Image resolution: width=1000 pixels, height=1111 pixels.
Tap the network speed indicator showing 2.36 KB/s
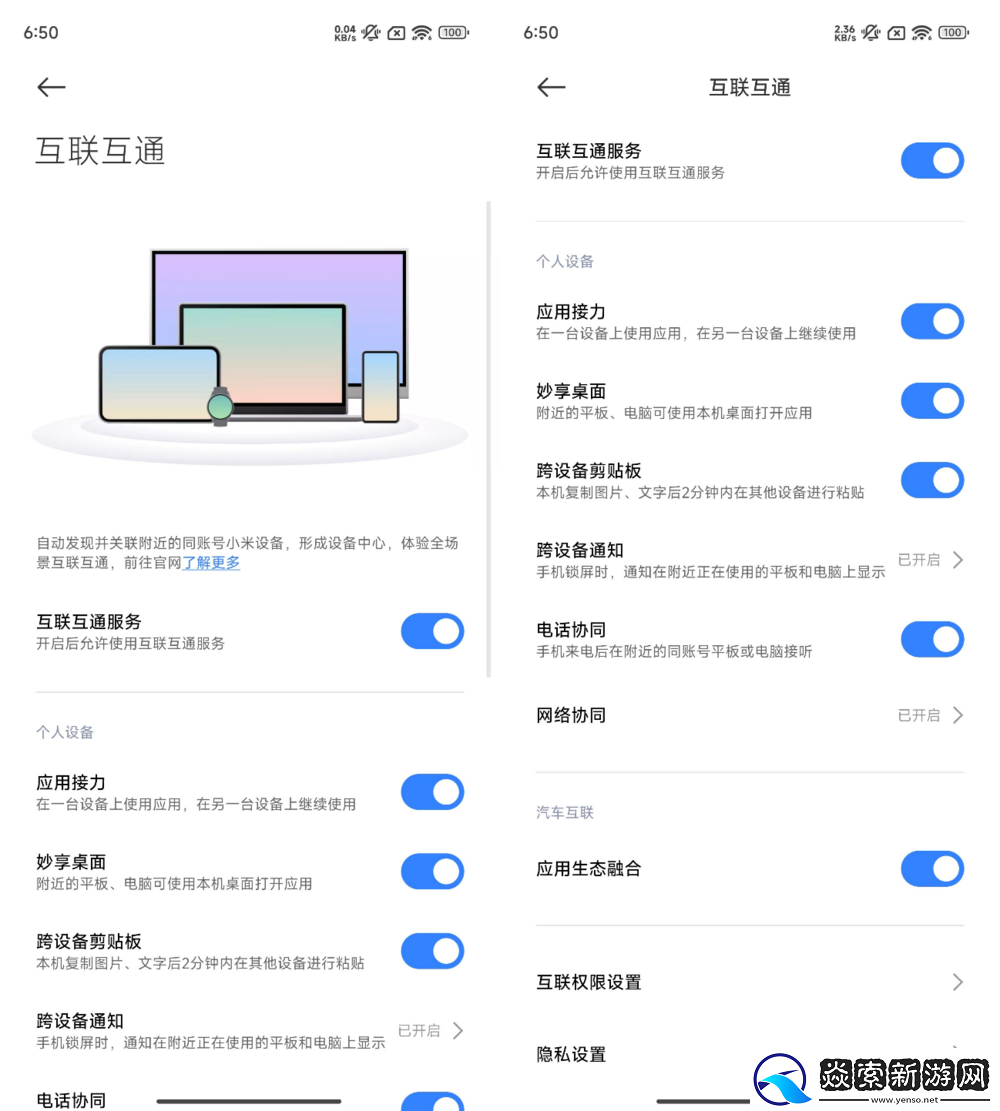pyautogui.click(x=846, y=32)
